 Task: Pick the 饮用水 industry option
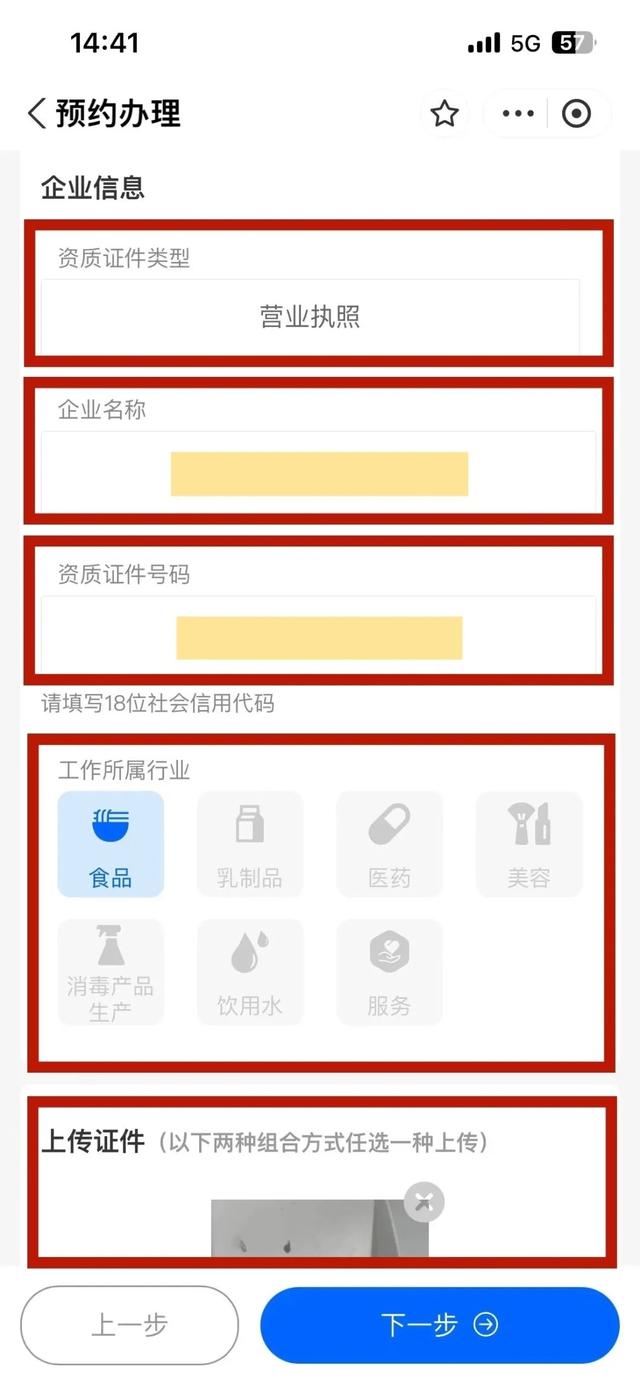coord(250,972)
